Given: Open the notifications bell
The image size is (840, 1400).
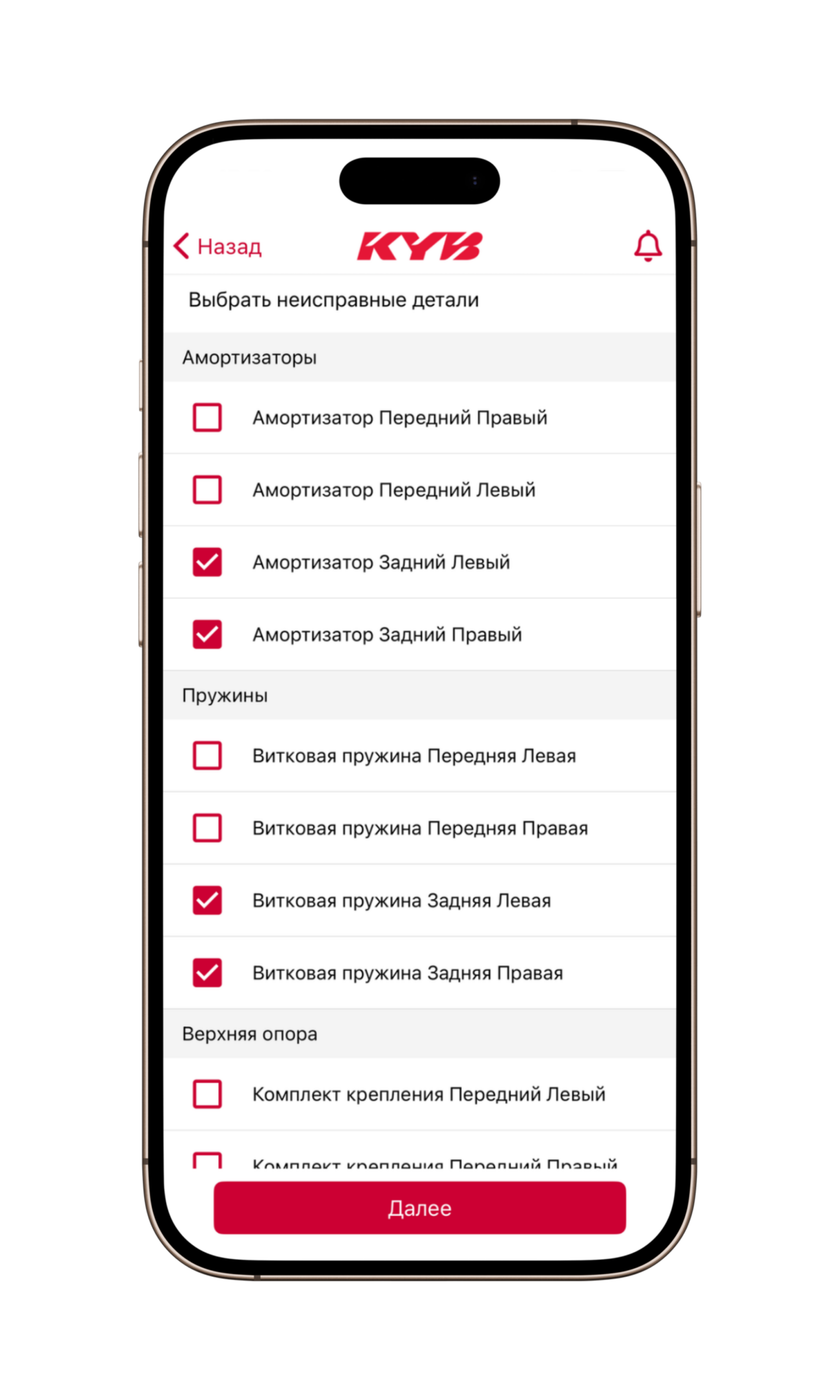Looking at the screenshot, I should pos(647,246).
